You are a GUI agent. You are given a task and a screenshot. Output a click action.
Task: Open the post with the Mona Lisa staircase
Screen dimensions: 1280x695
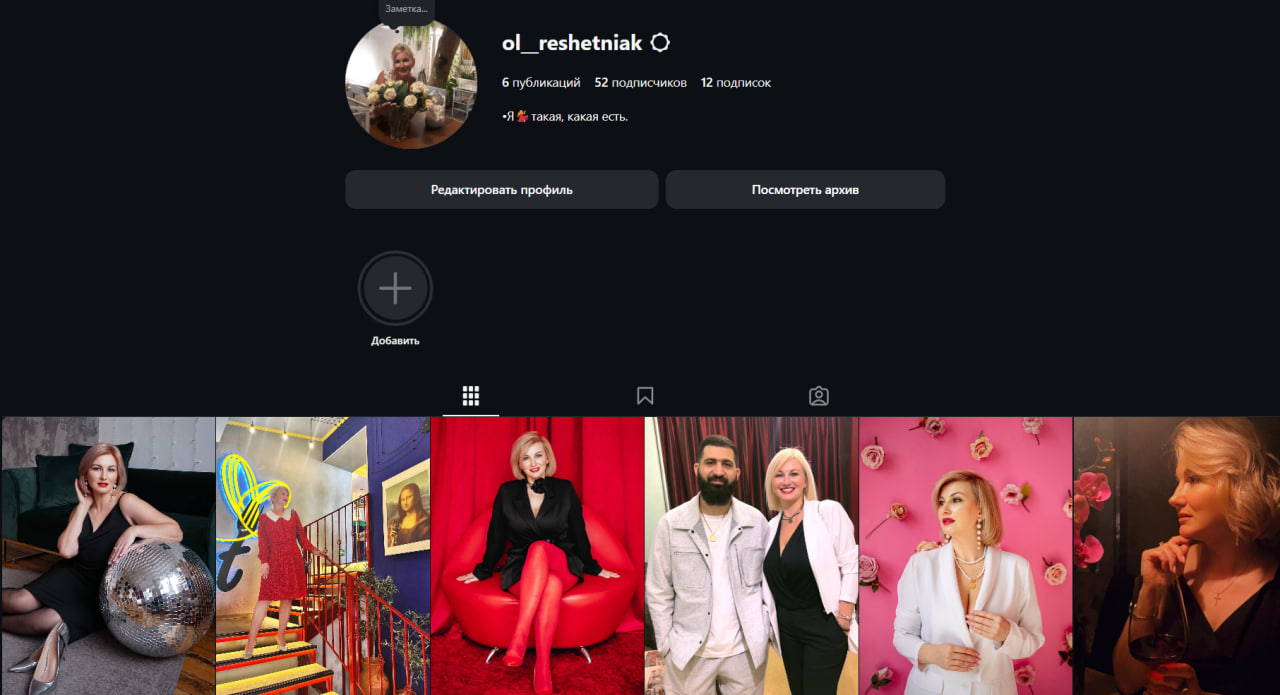coord(323,555)
